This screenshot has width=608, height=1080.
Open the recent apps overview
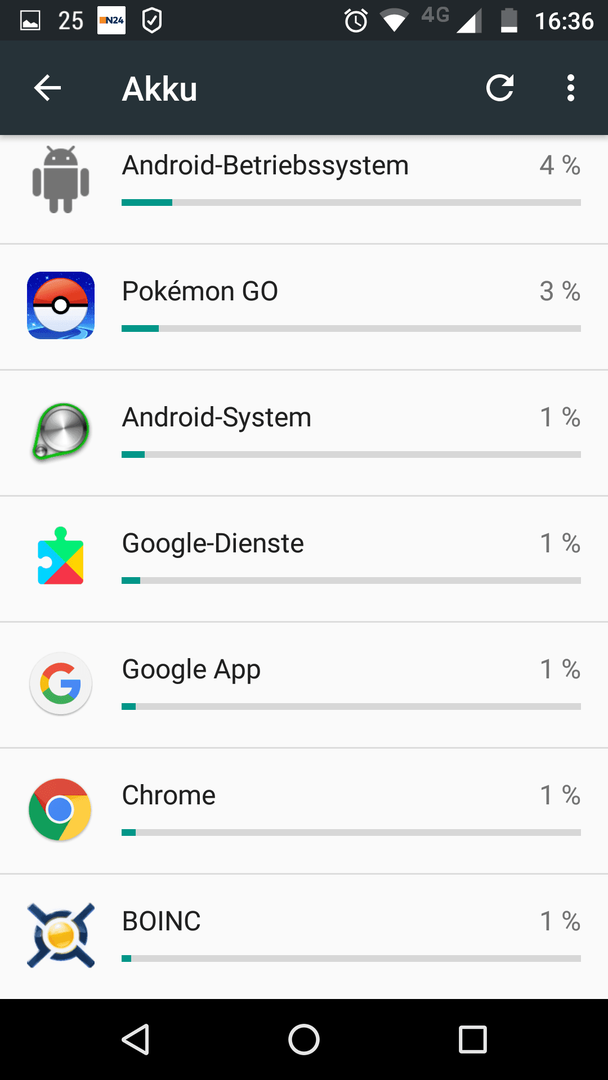click(472, 1039)
